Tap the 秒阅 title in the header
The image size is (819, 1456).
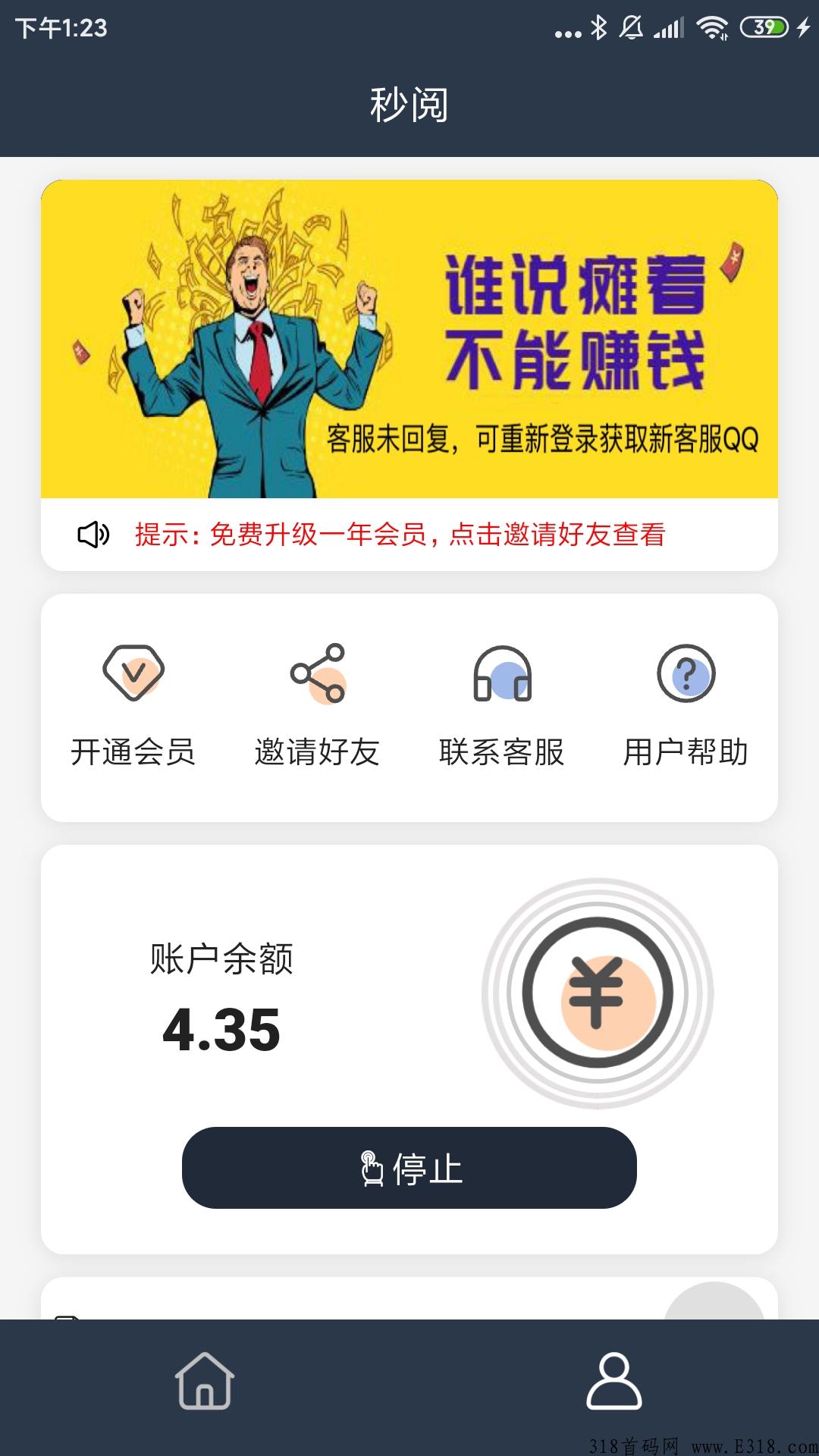click(x=409, y=106)
